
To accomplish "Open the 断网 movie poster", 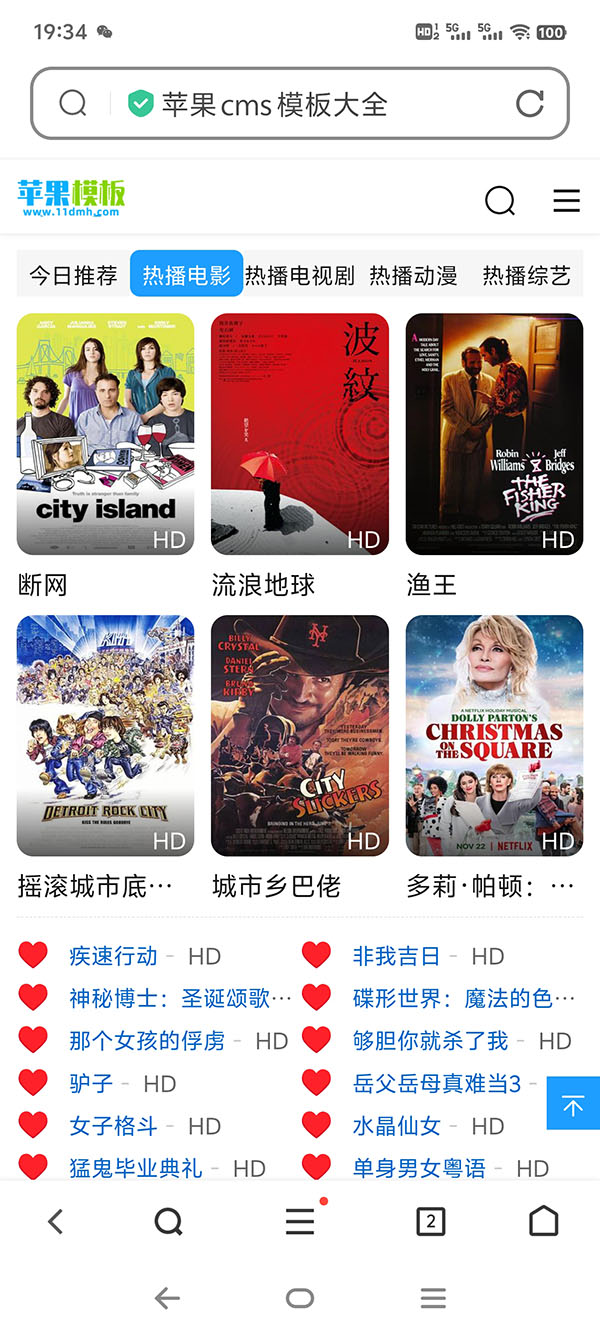I will point(105,434).
